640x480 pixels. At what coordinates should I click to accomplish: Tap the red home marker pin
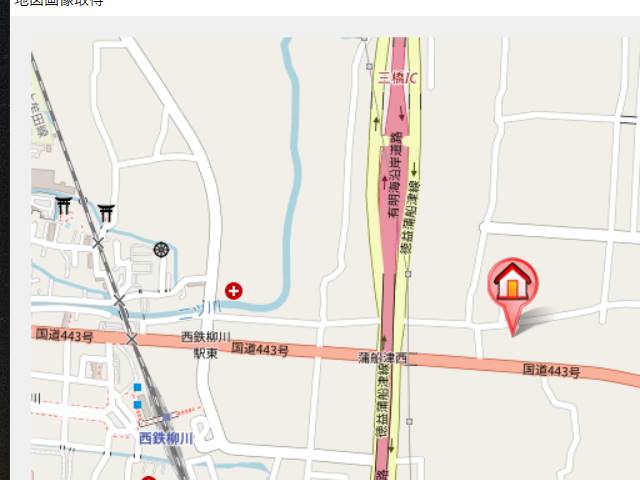coord(512,286)
